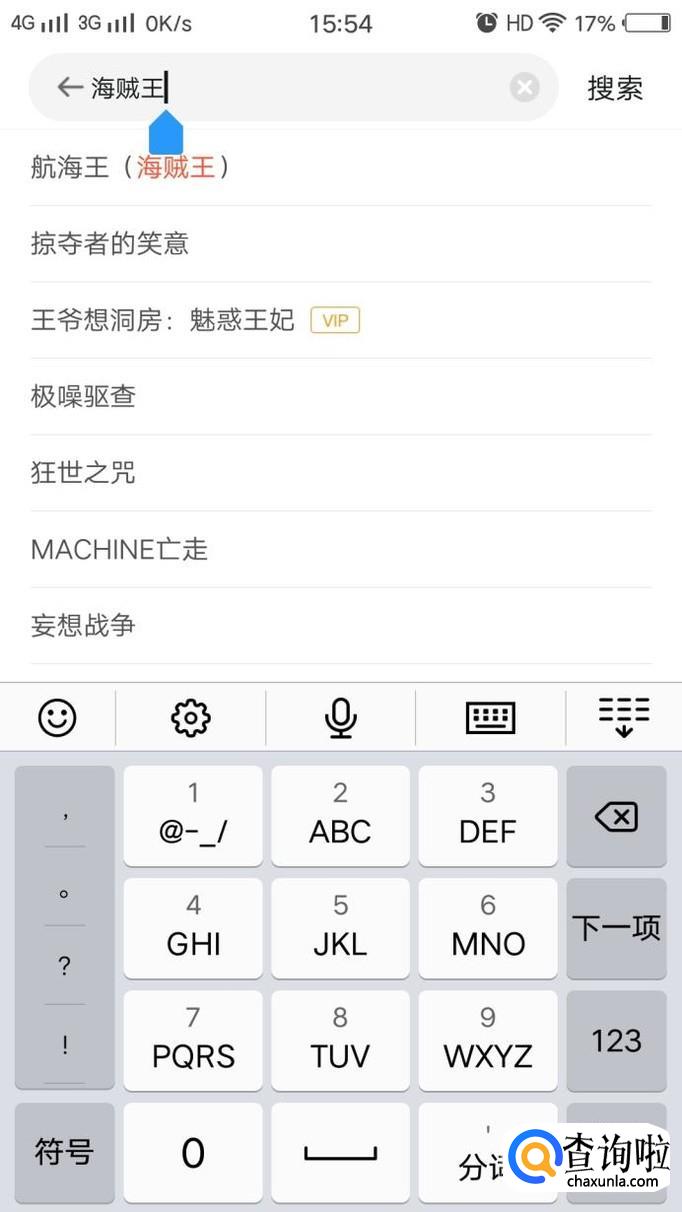Tap the 5 JKL key
The image size is (682, 1212).
click(340, 928)
